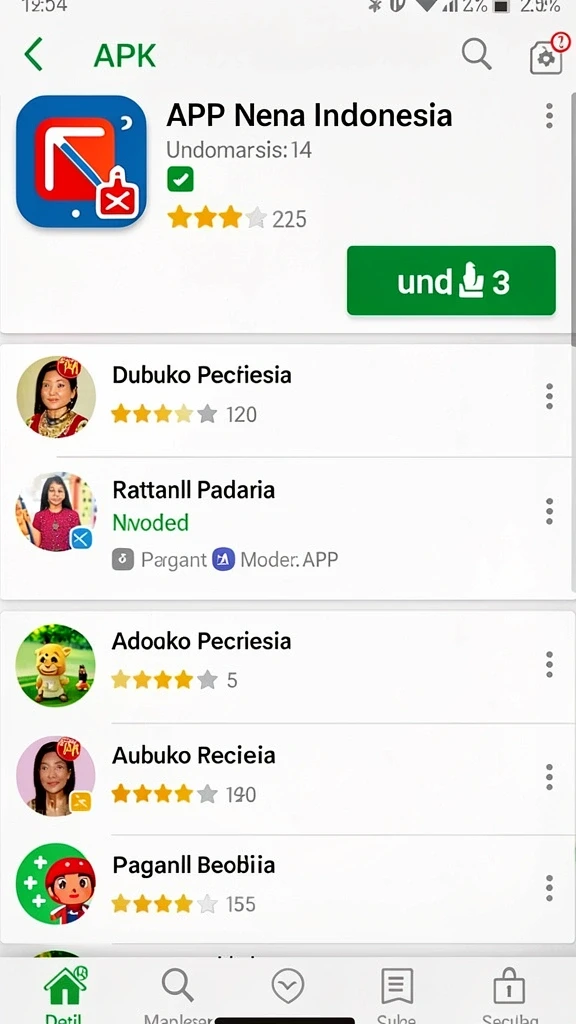Show more options for Rattanll Padaria
The image size is (576, 1024).
tap(549, 511)
